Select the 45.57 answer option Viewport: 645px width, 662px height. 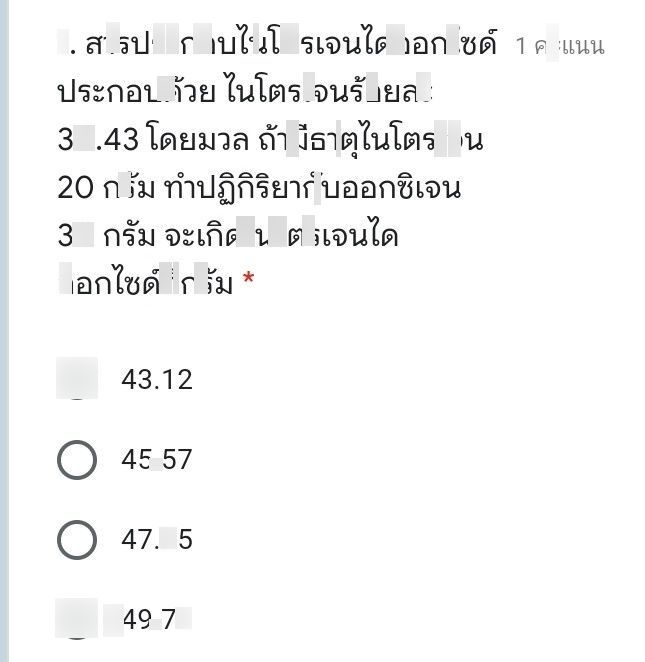coord(78,460)
